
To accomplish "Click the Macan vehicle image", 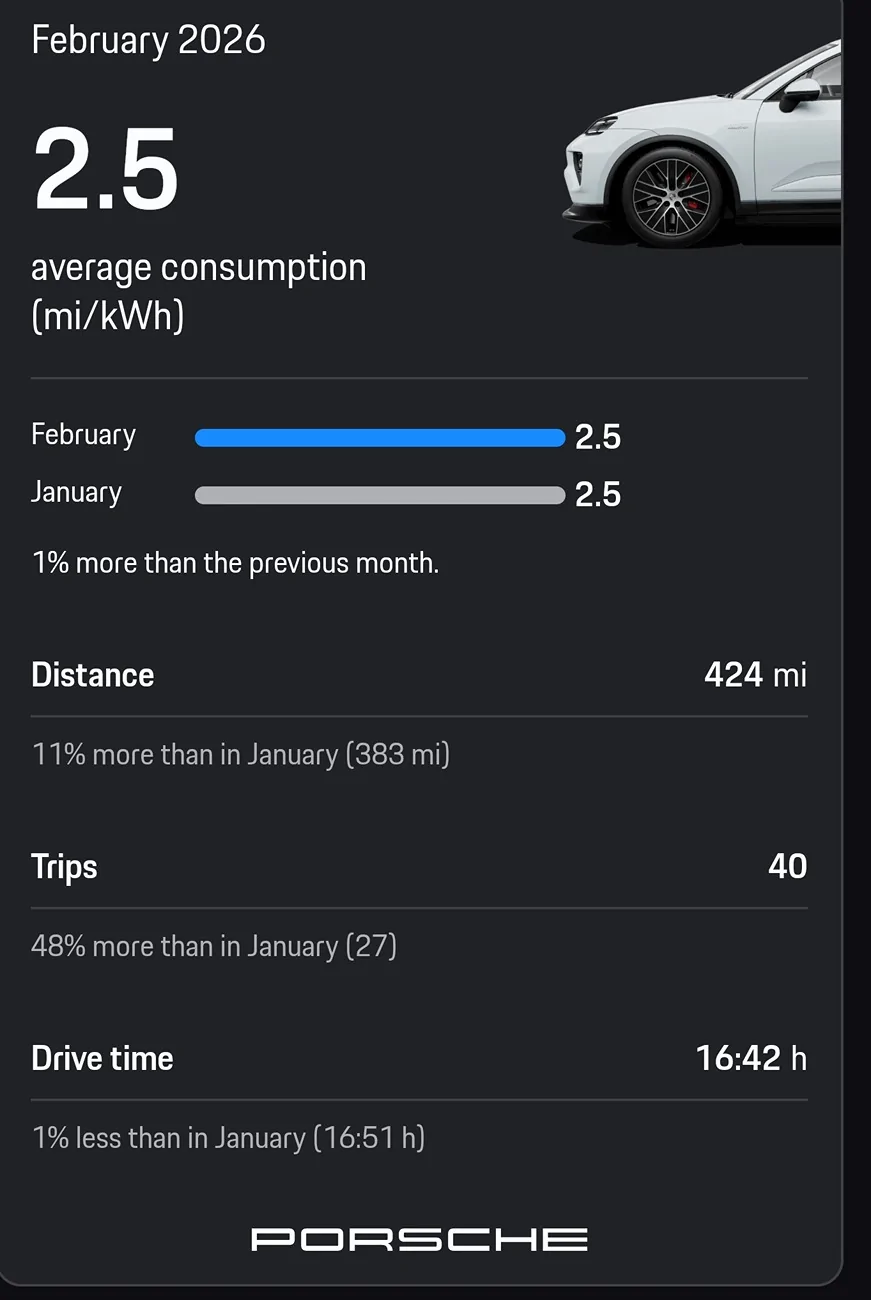I will click(700, 140).
